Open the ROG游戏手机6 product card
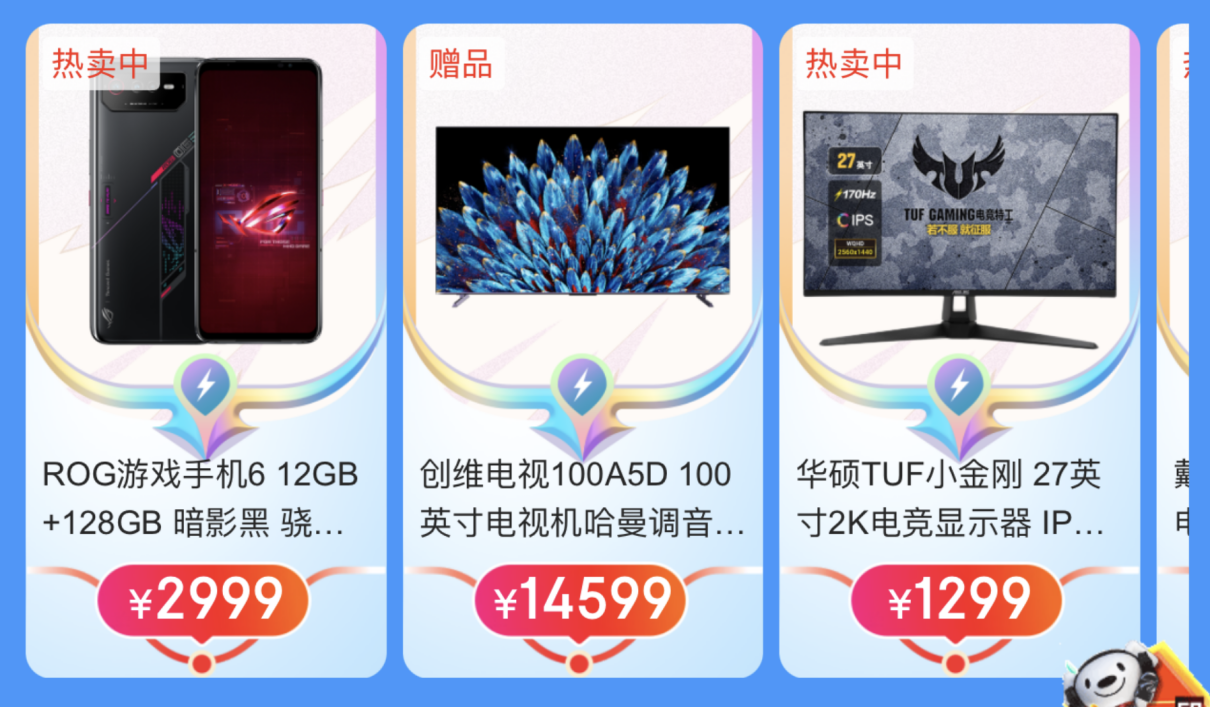The width and height of the screenshot is (1210, 707). pos(205,350)
